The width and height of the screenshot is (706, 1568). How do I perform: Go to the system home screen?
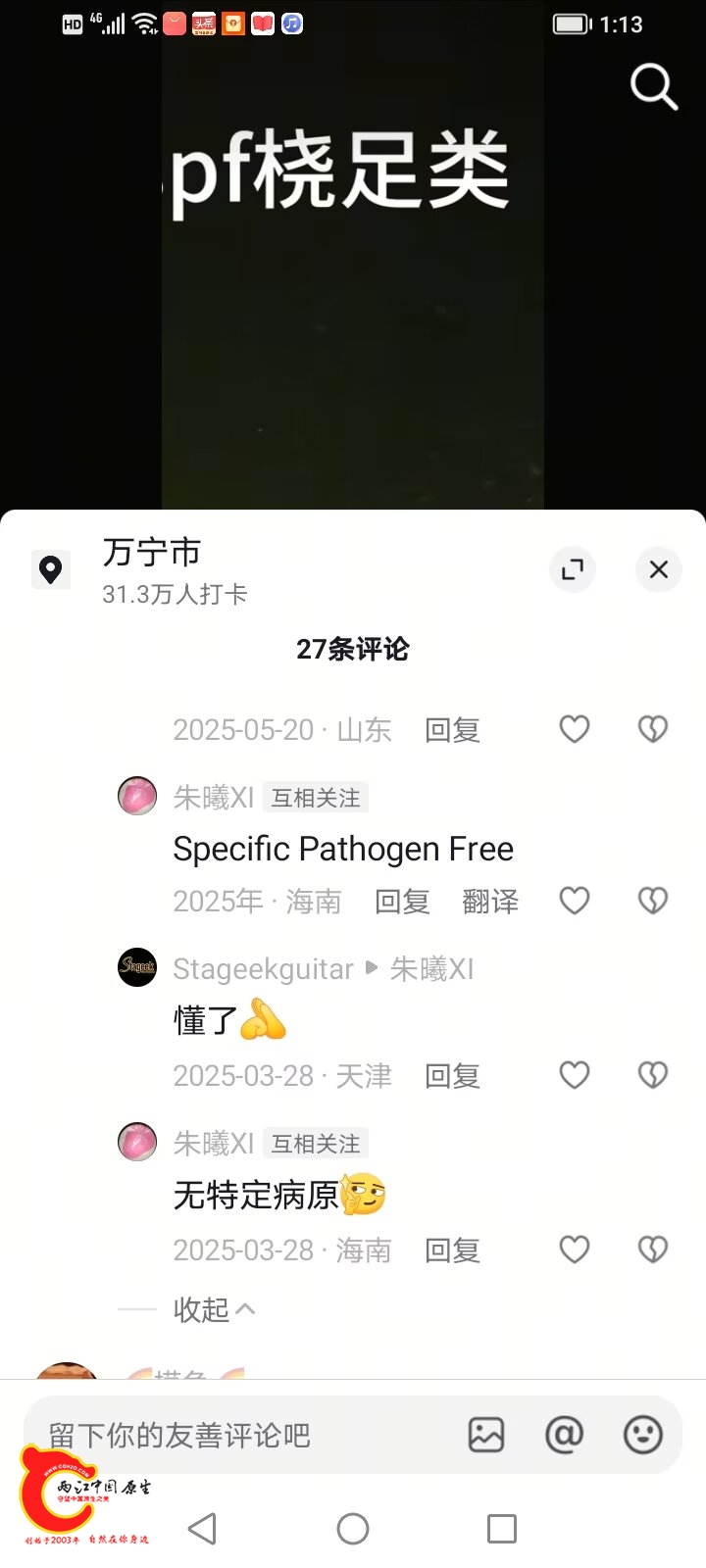(x=353, y=1529)
